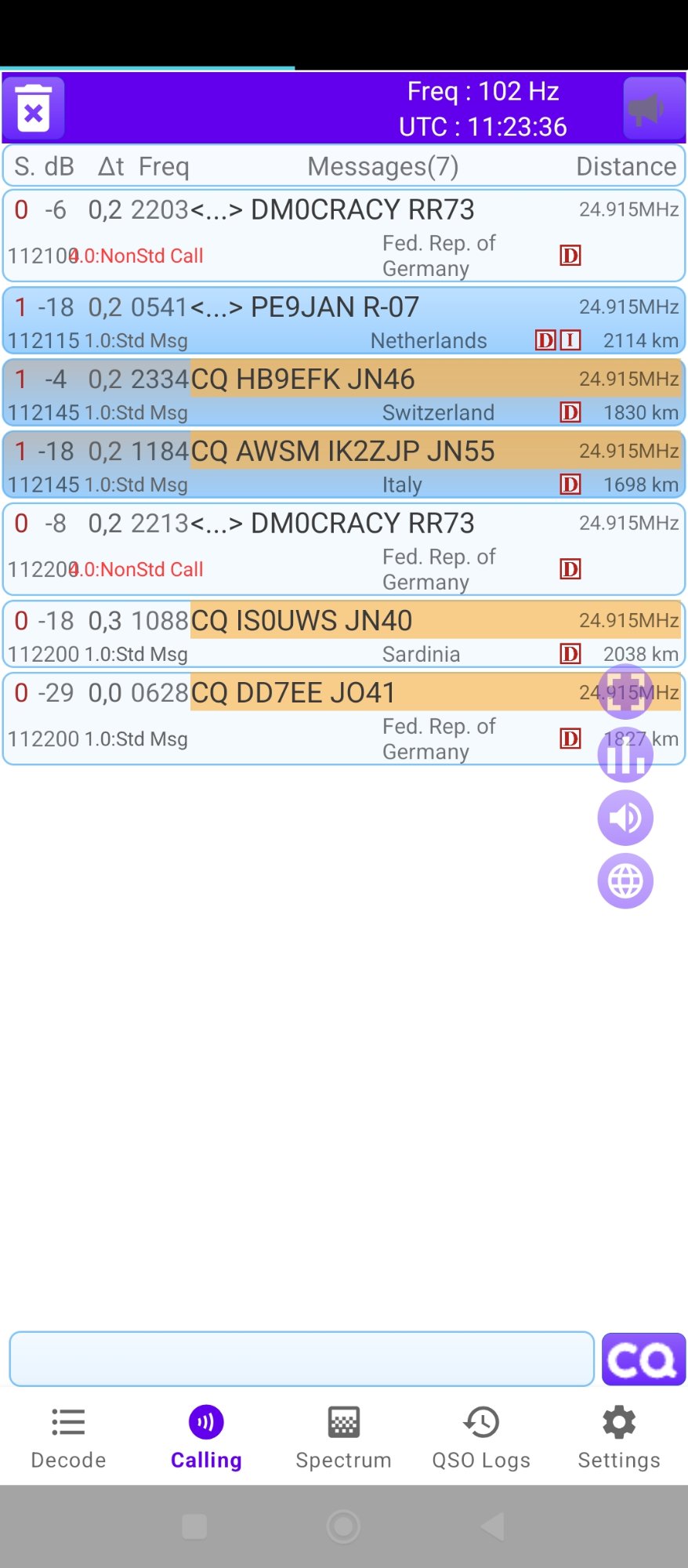Select the CQ HB9EFK JN46 message

tap(344, 393)
